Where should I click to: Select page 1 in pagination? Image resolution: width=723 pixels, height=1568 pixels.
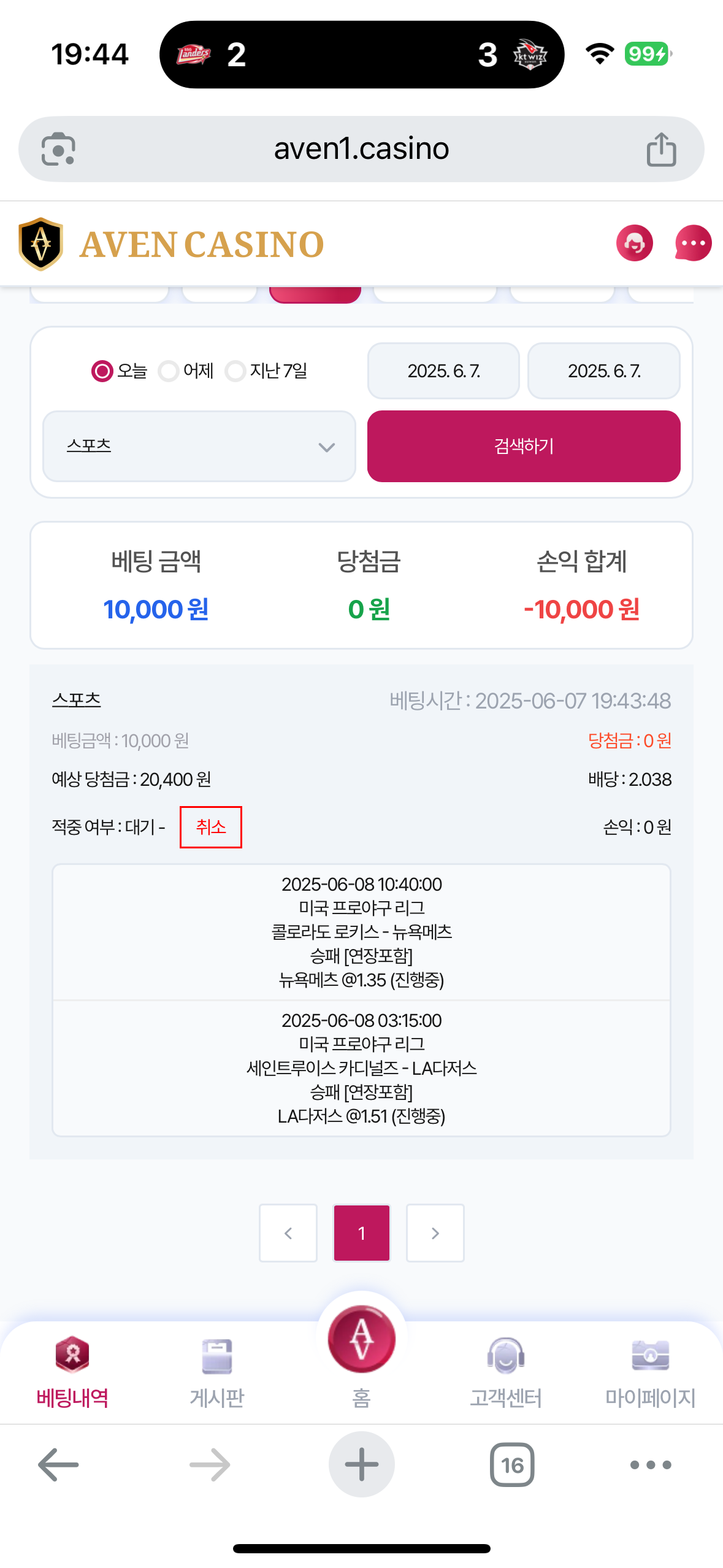[x=362, y=1233]
